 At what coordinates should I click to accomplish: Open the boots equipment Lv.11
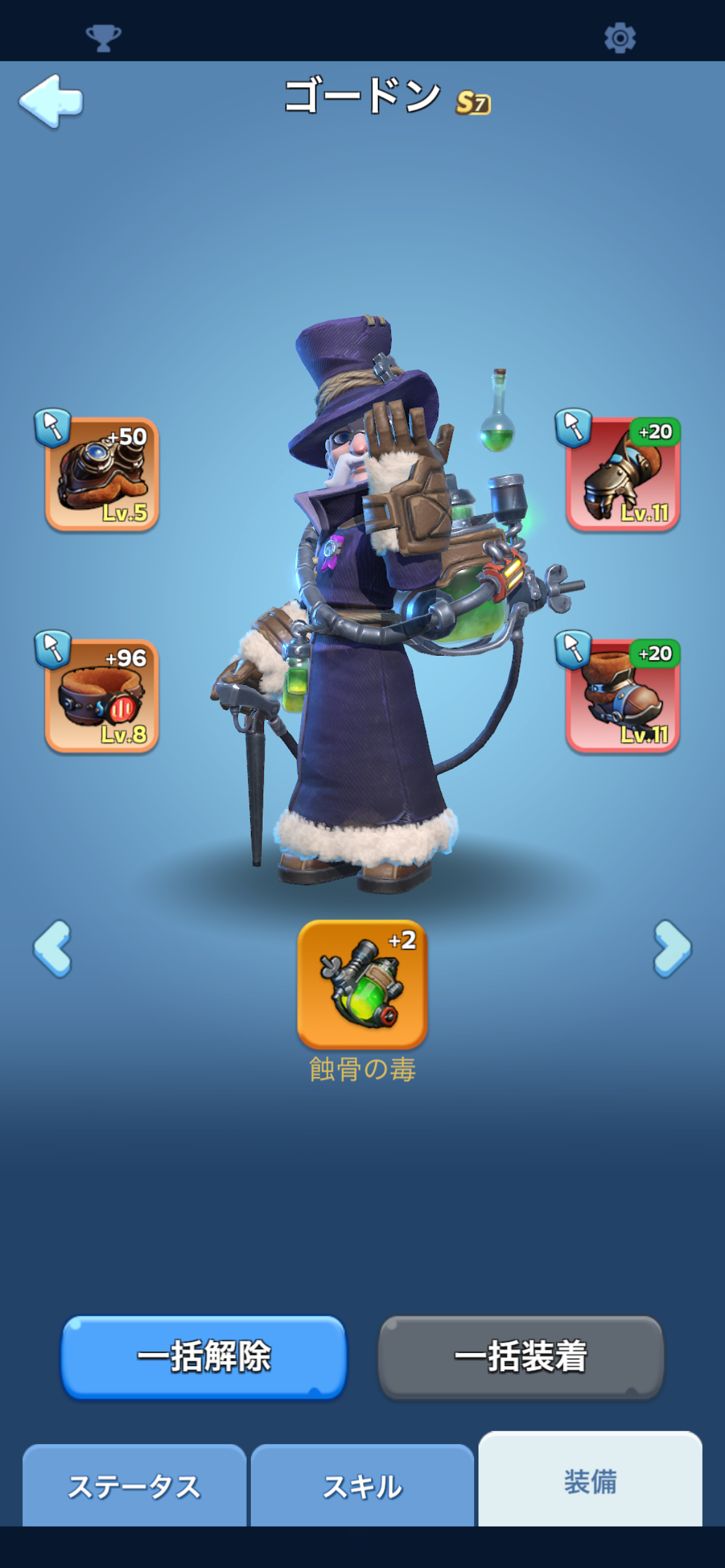tap(623, 696)
